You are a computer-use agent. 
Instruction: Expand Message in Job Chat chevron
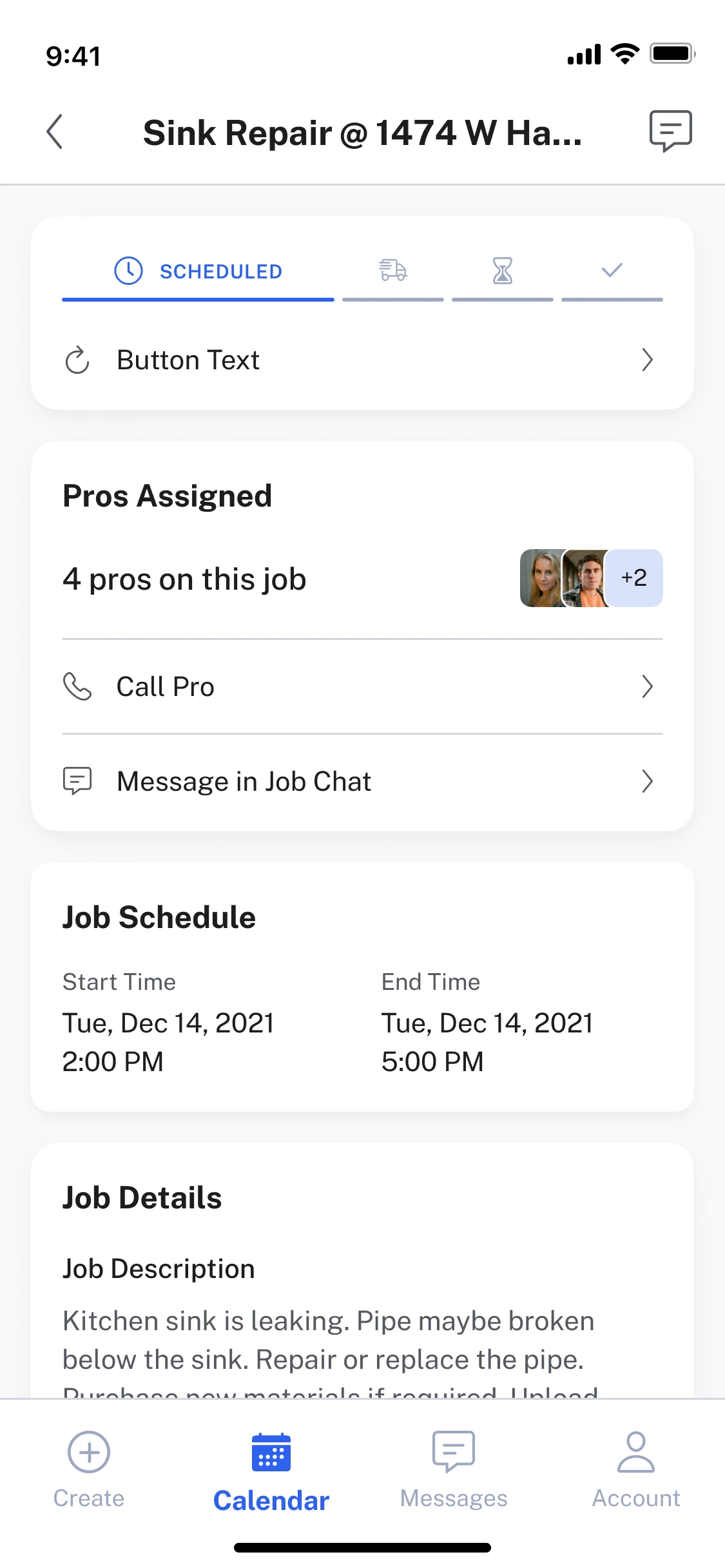pyautogui.click(x=648, y=780)
